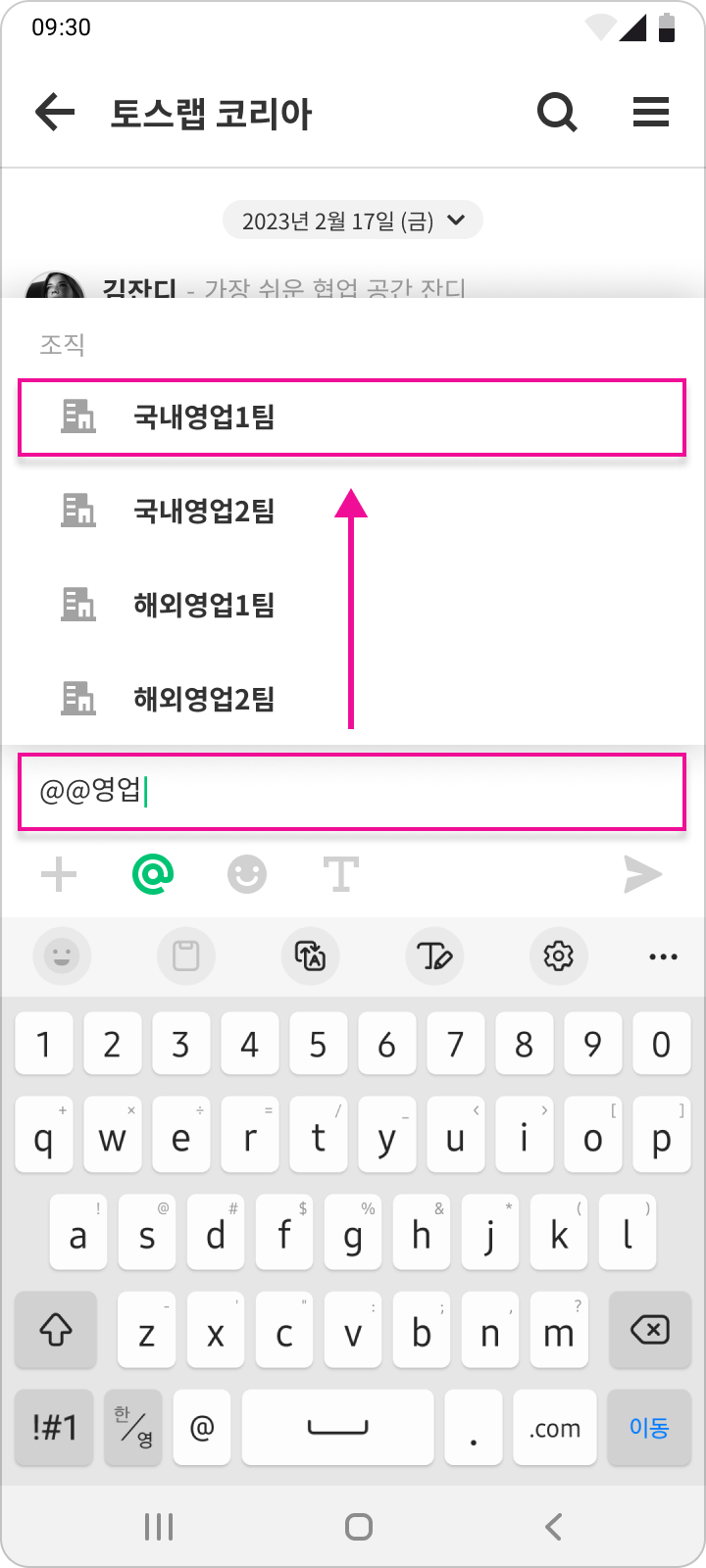Image resolution: width=706 pixels, height=1568 pixels.
Task: Open the keyboard translate tool
Action: [x=310, y=955]
